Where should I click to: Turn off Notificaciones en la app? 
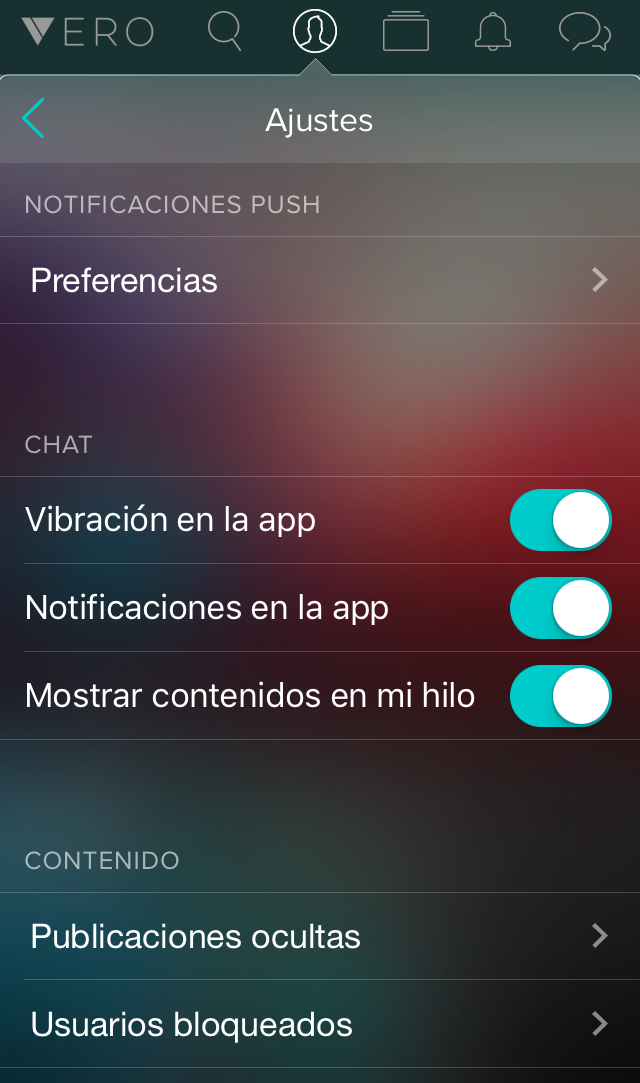pos(560,608)
